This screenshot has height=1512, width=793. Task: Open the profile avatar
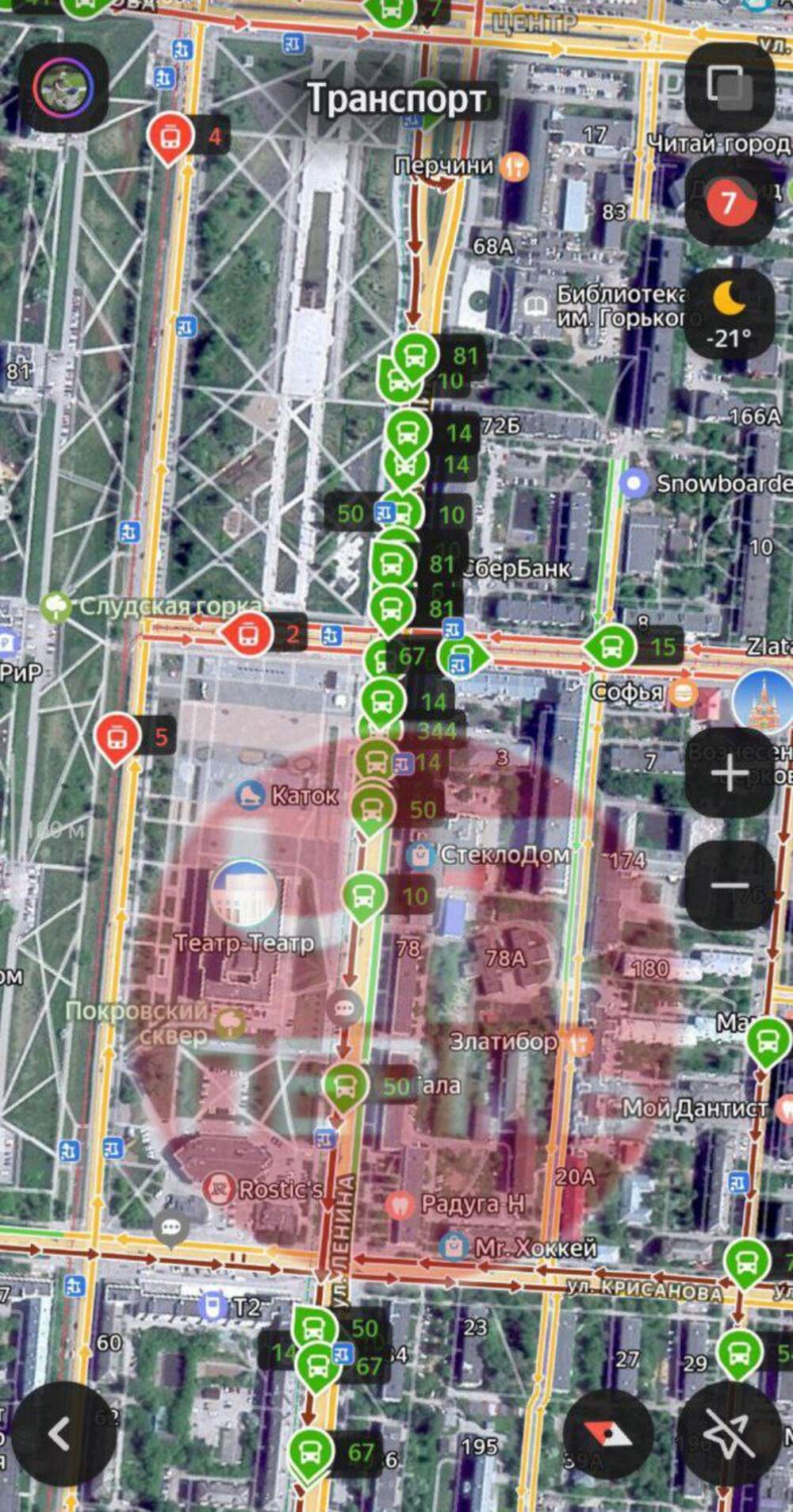[x=63, y=87]
